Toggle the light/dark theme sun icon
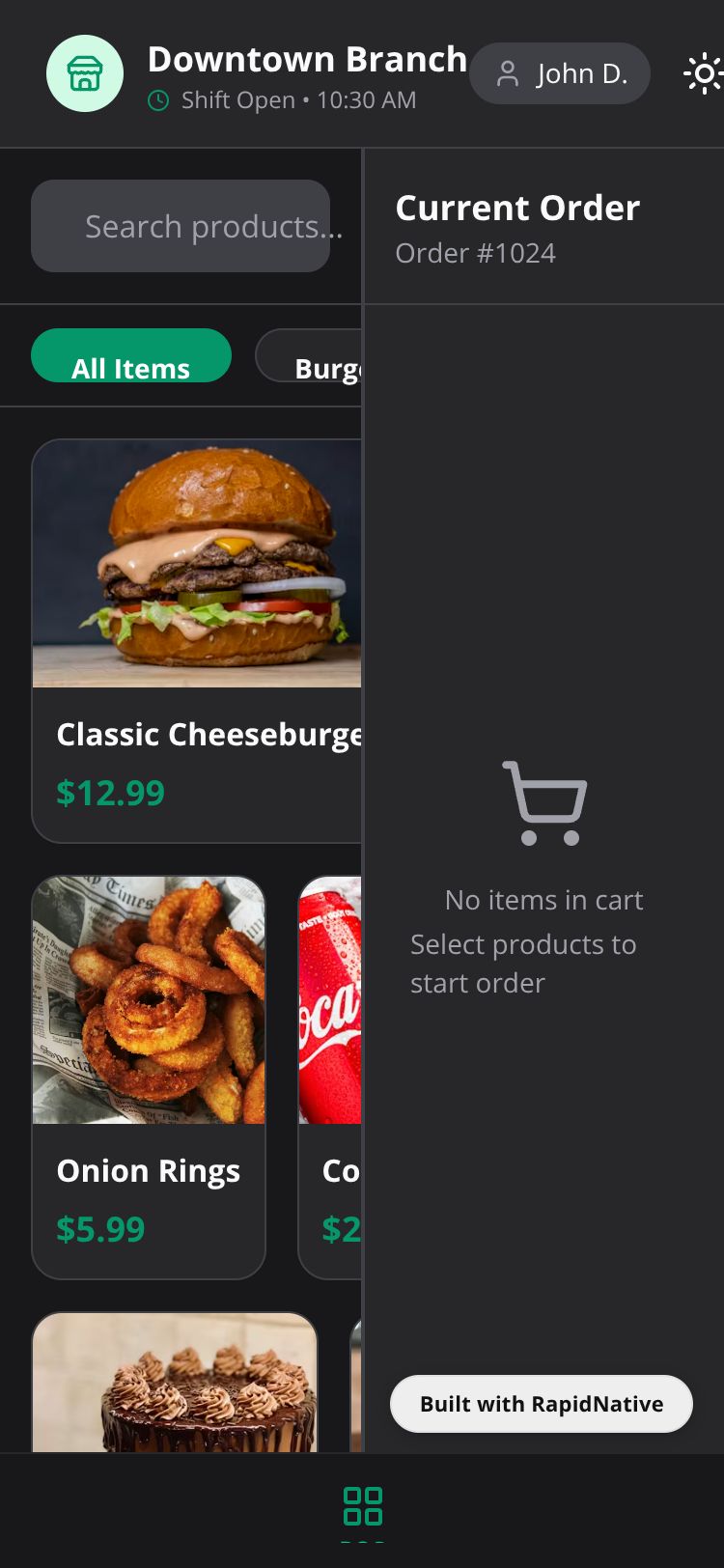 704,74
